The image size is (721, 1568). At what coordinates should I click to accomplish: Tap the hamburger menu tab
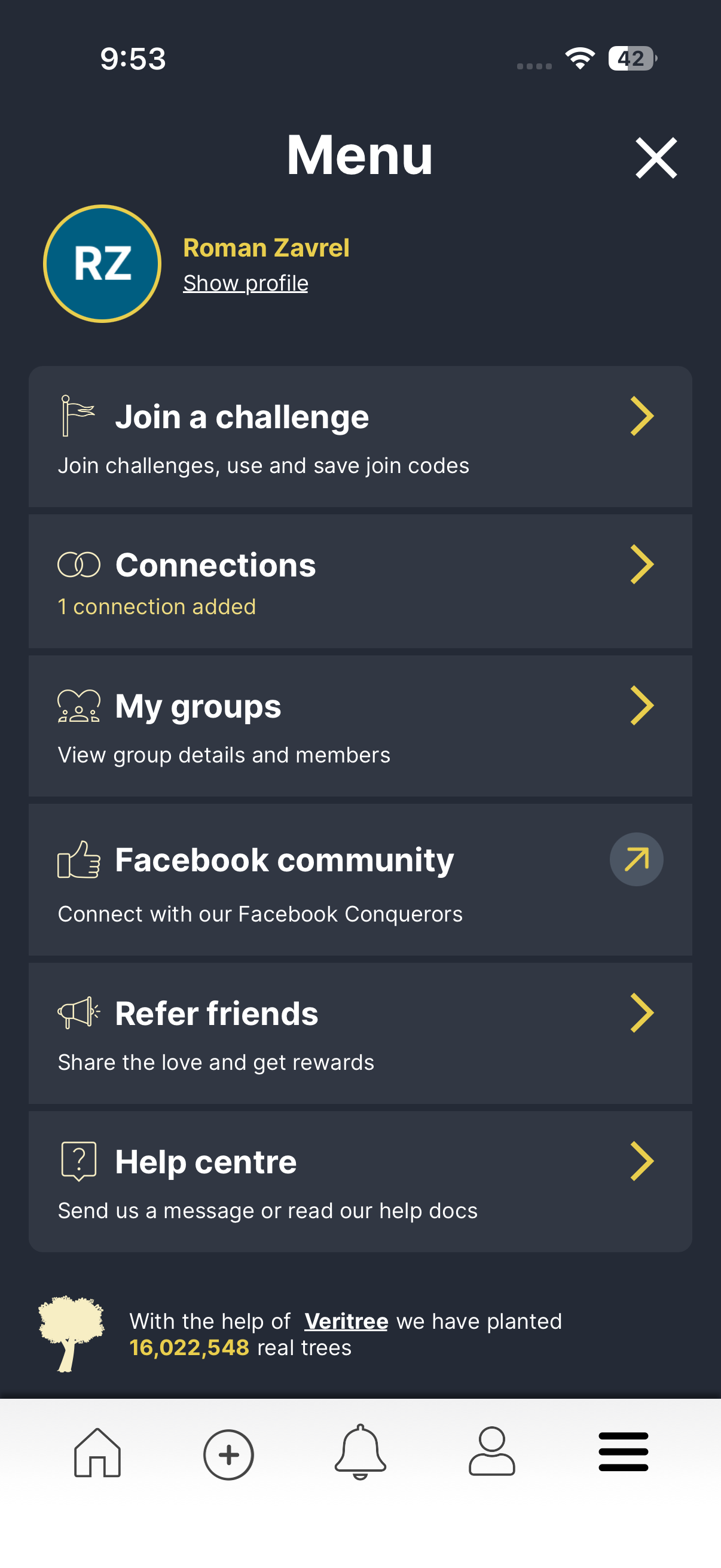point(623,1453)
